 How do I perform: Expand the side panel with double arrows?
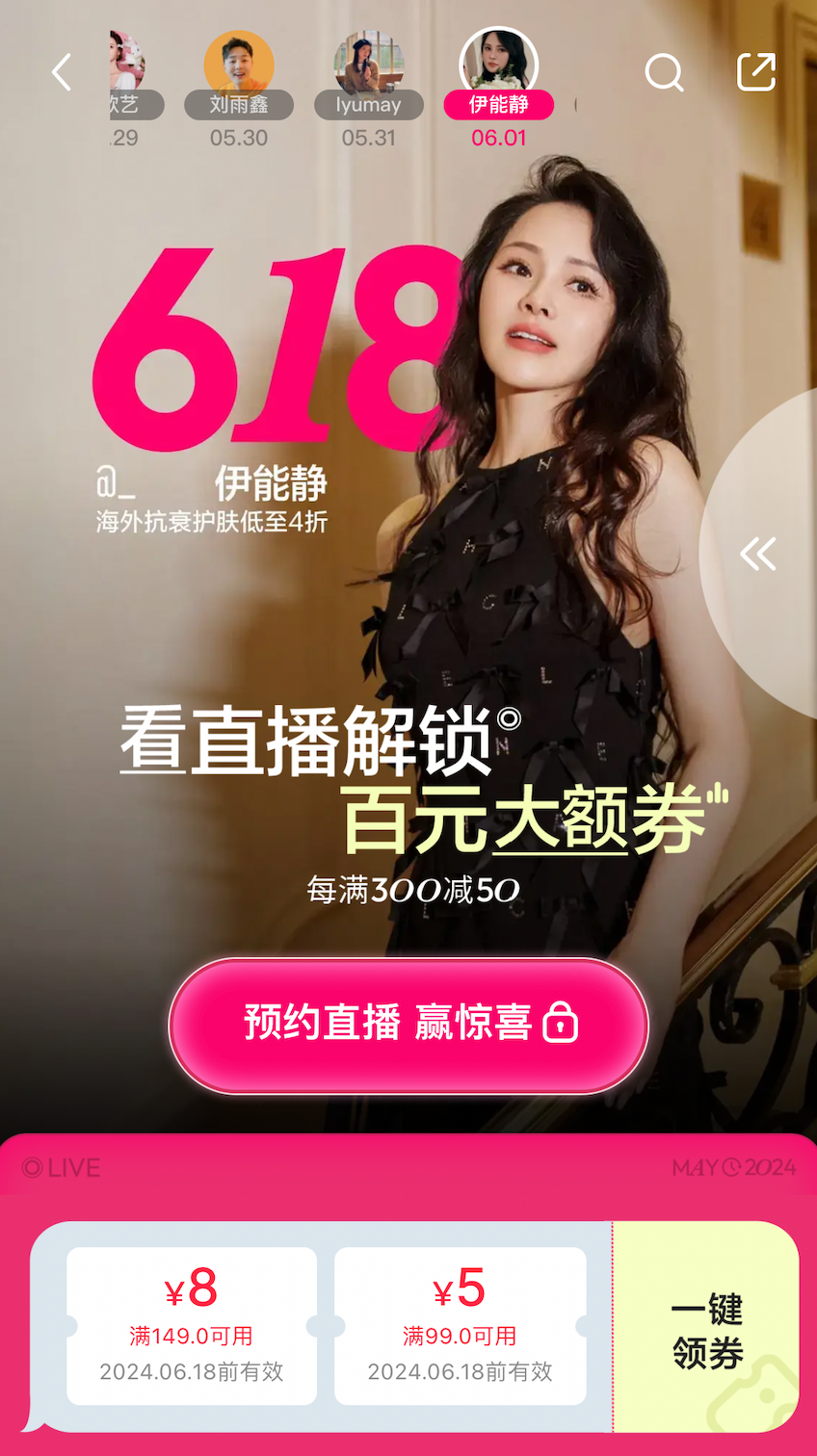pos(757,554)
